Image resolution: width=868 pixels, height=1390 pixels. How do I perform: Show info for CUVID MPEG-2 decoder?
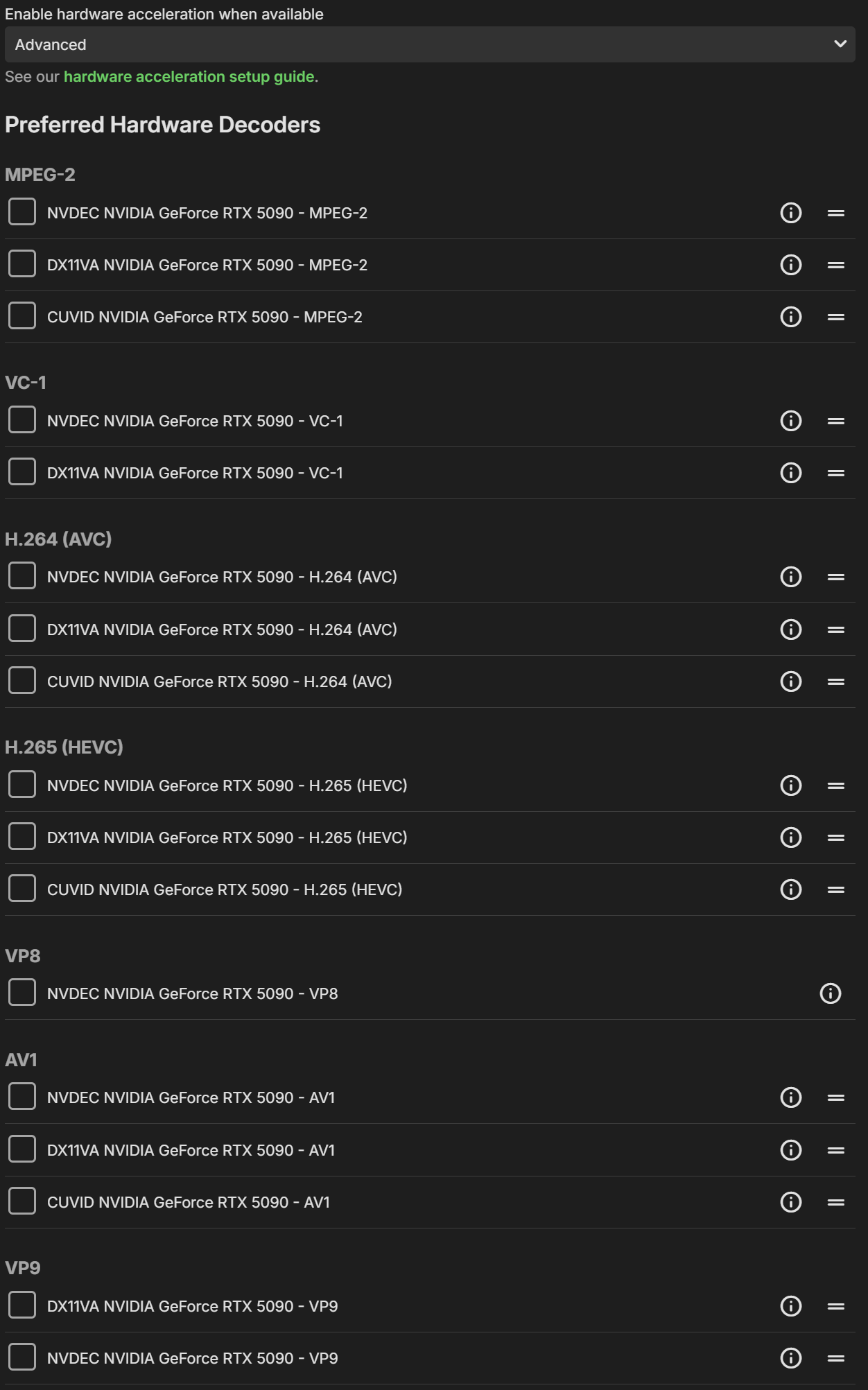pyautogui.click(x=790, y=317)
